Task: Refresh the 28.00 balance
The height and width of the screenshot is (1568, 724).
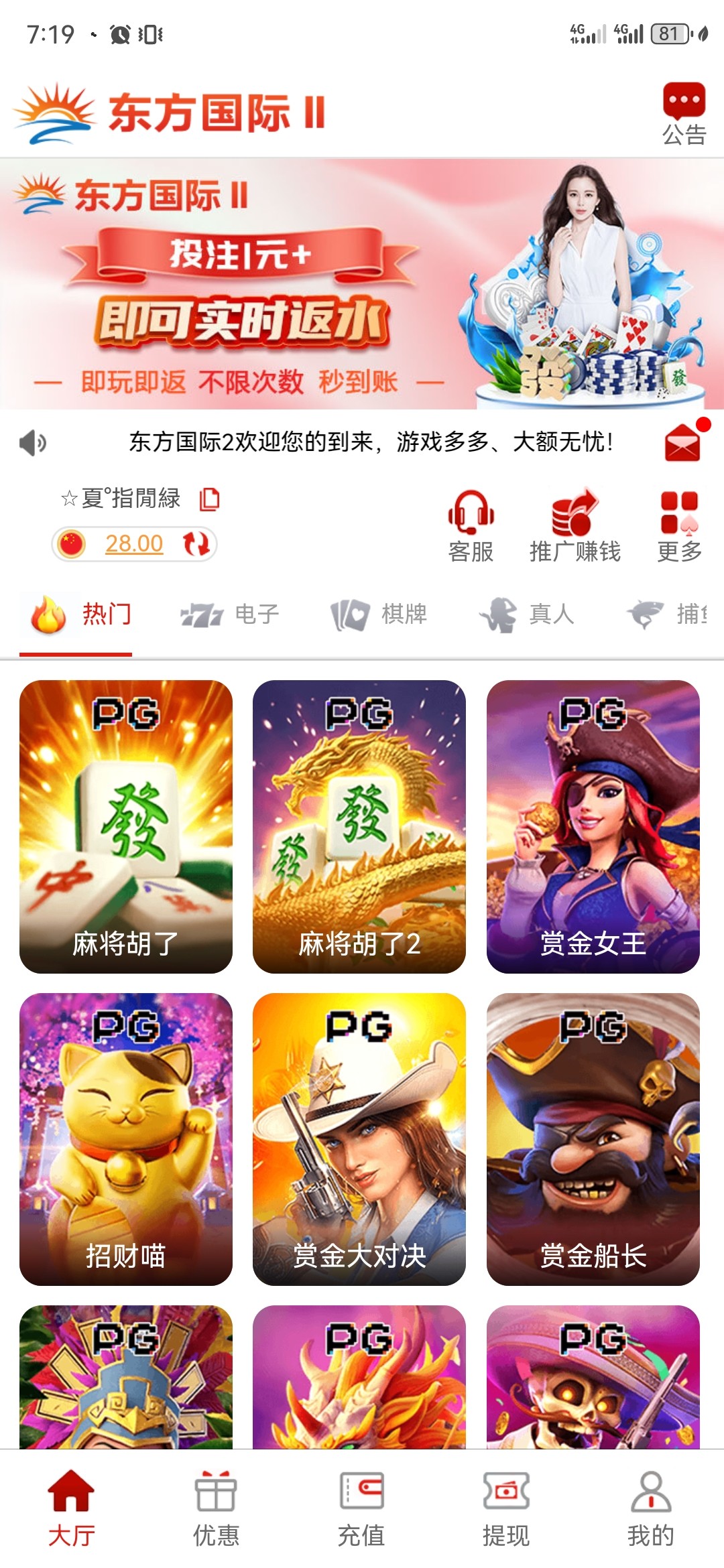Action: coord(196,543)
